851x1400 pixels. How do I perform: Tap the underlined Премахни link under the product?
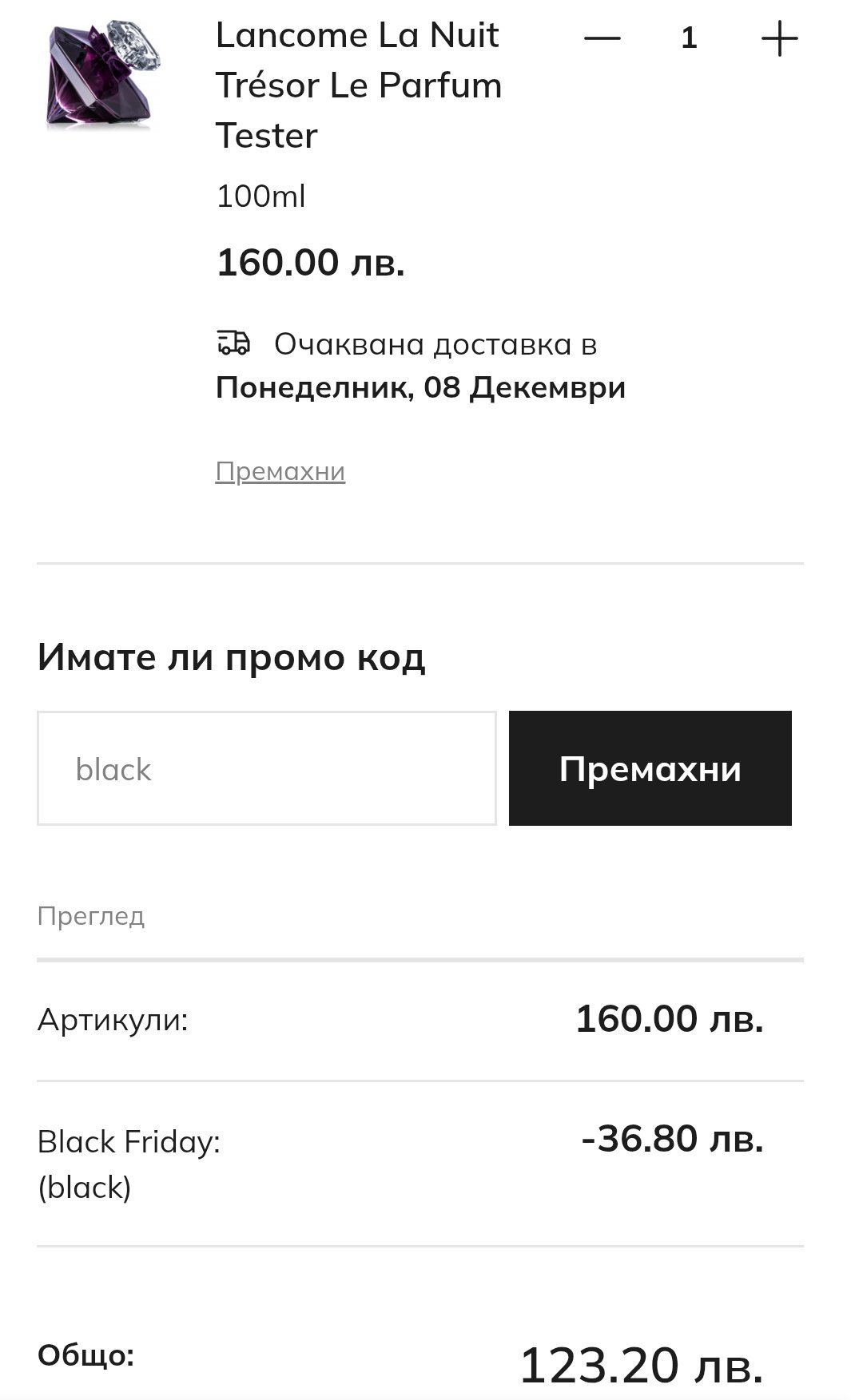(x=280, y=471)
